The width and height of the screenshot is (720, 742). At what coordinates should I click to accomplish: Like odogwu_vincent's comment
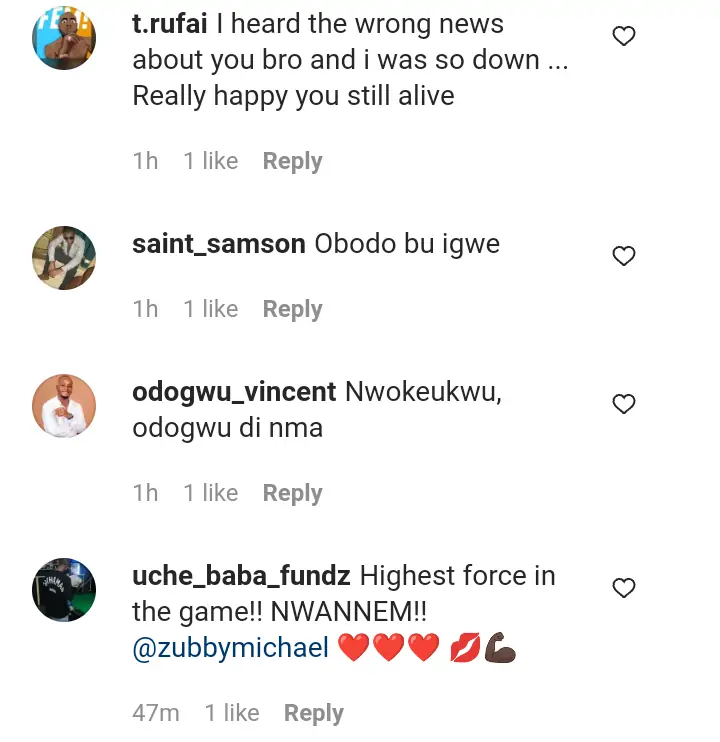(624, 404)
